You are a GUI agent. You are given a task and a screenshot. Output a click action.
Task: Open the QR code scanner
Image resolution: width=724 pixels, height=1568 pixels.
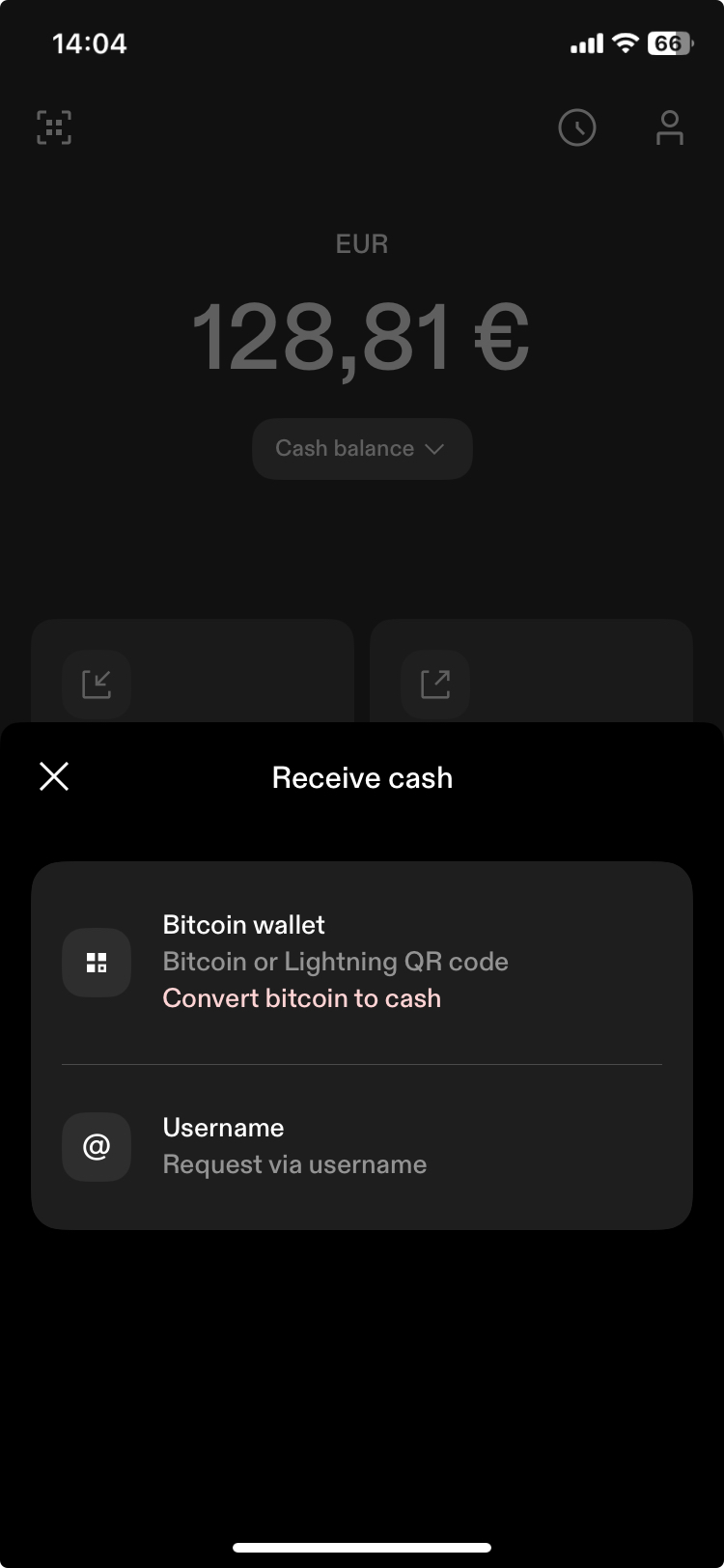tap(53, 127)
